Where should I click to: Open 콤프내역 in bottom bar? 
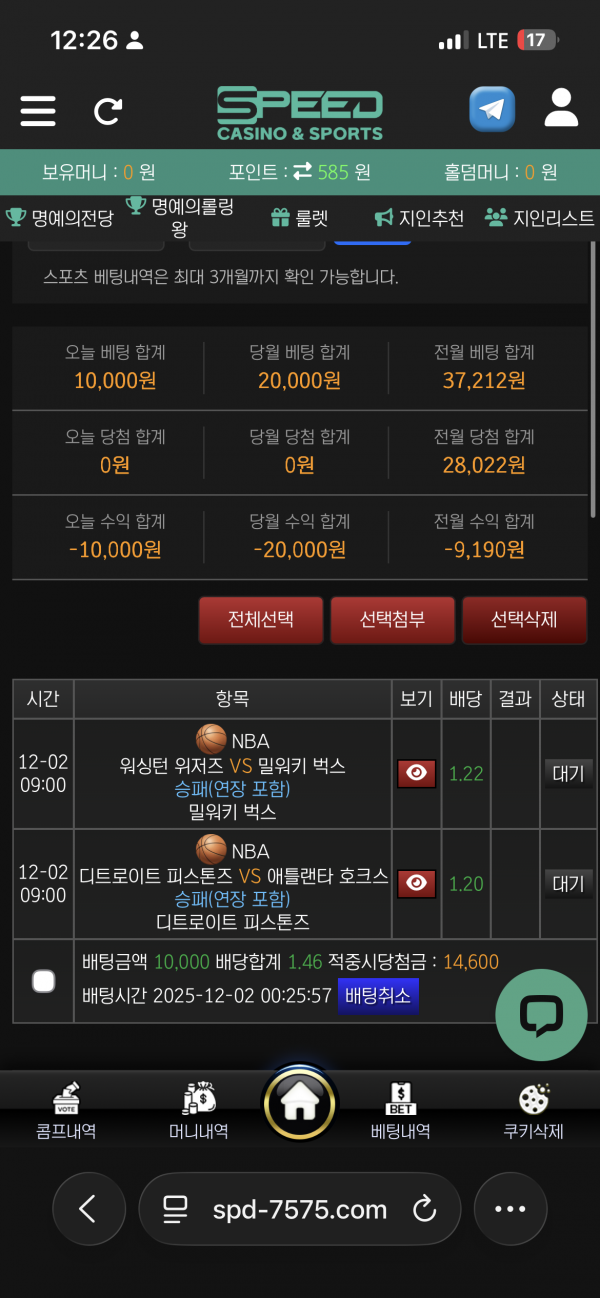click(x=66, y=1112)
